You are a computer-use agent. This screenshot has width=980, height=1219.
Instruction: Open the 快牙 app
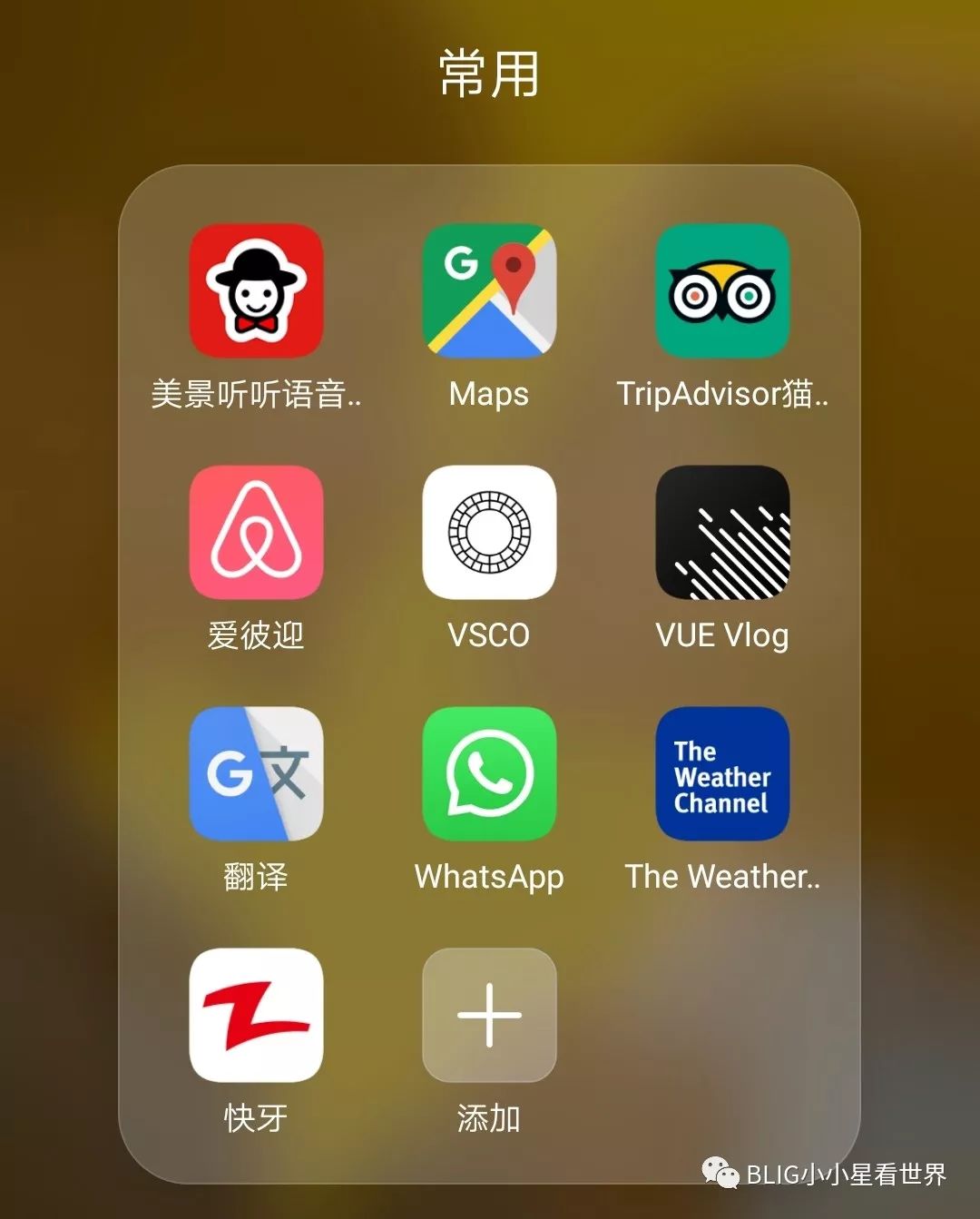point(256,1016)
